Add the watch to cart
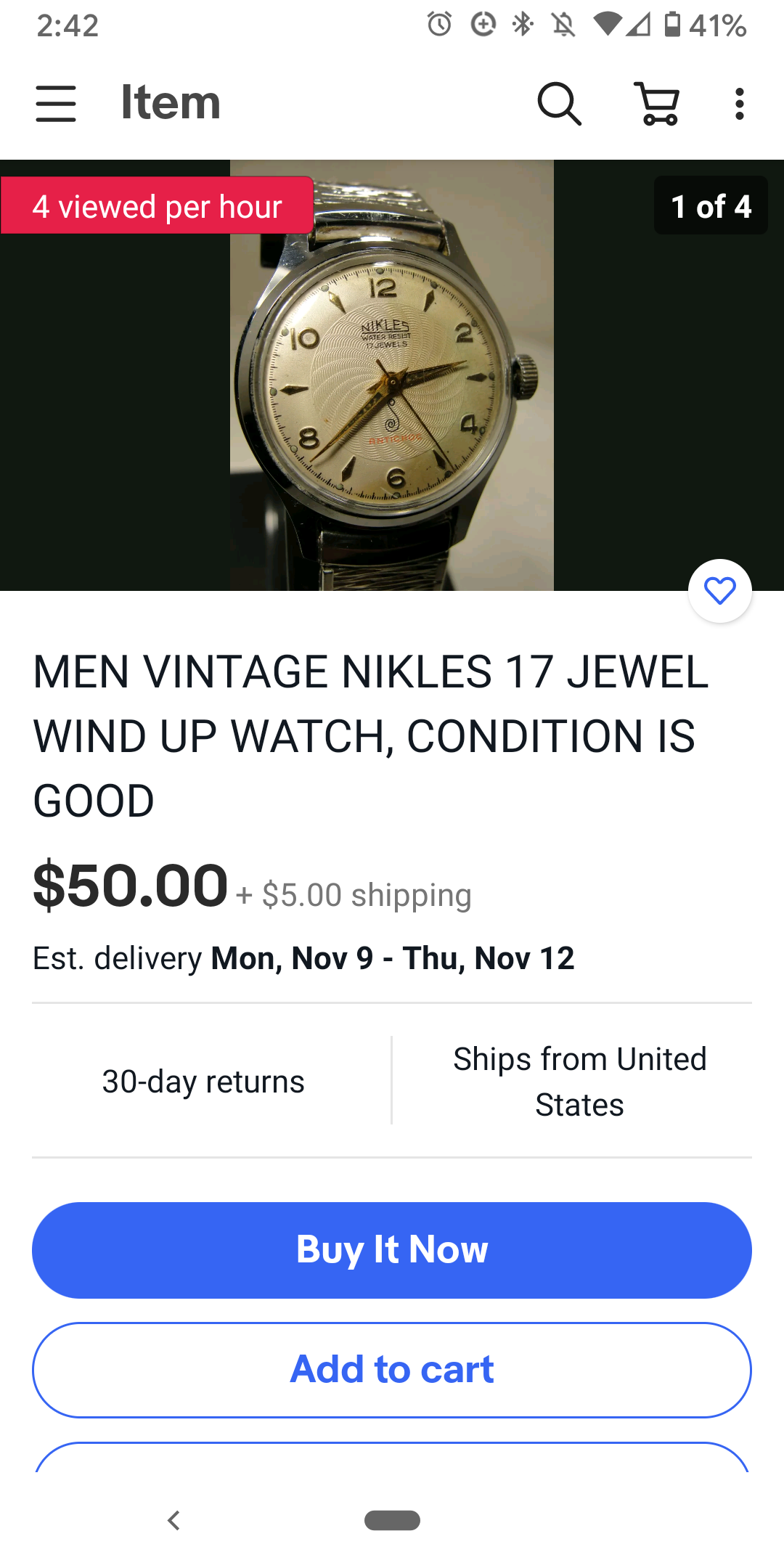This screenshot has height=1568, width=784. (392, 1370)
